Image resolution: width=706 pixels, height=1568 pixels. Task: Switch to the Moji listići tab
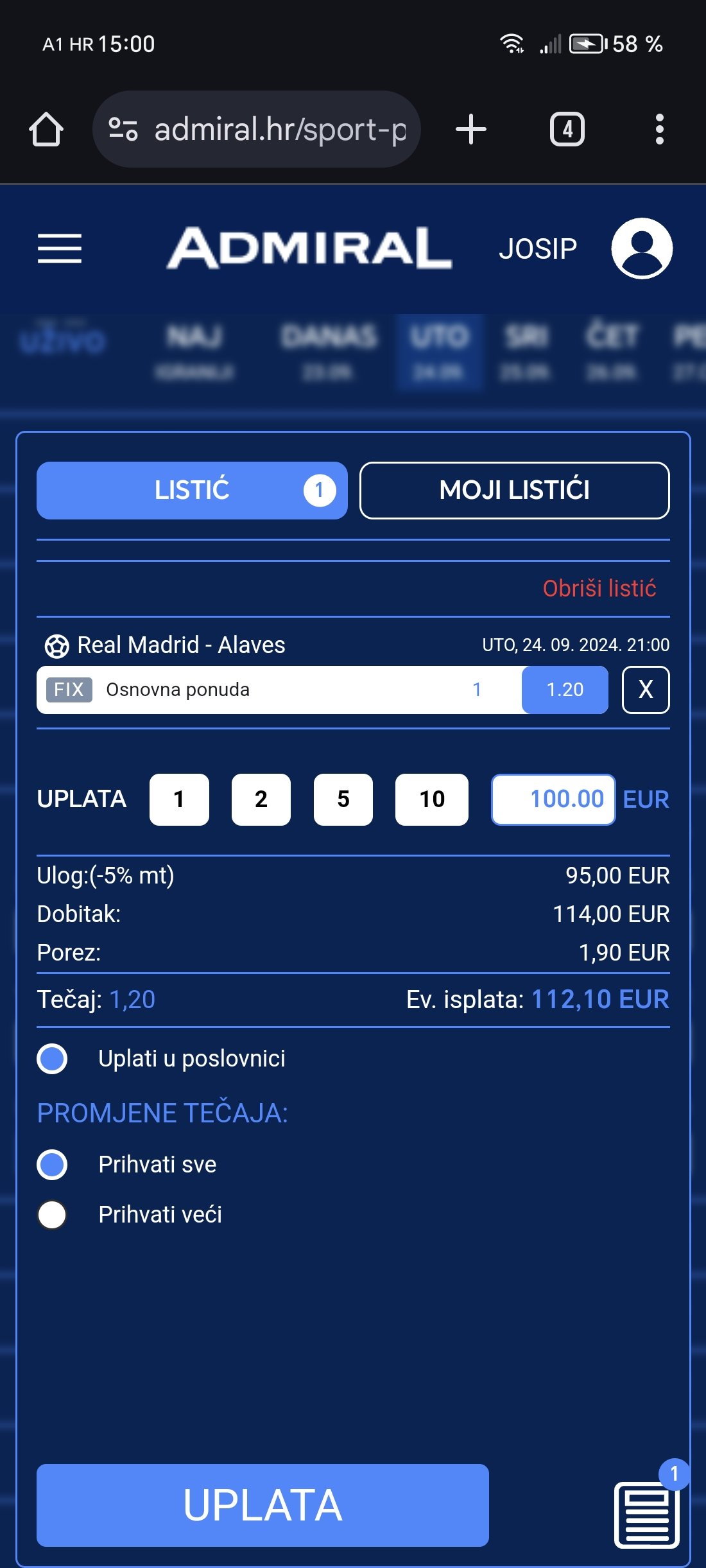514,491
